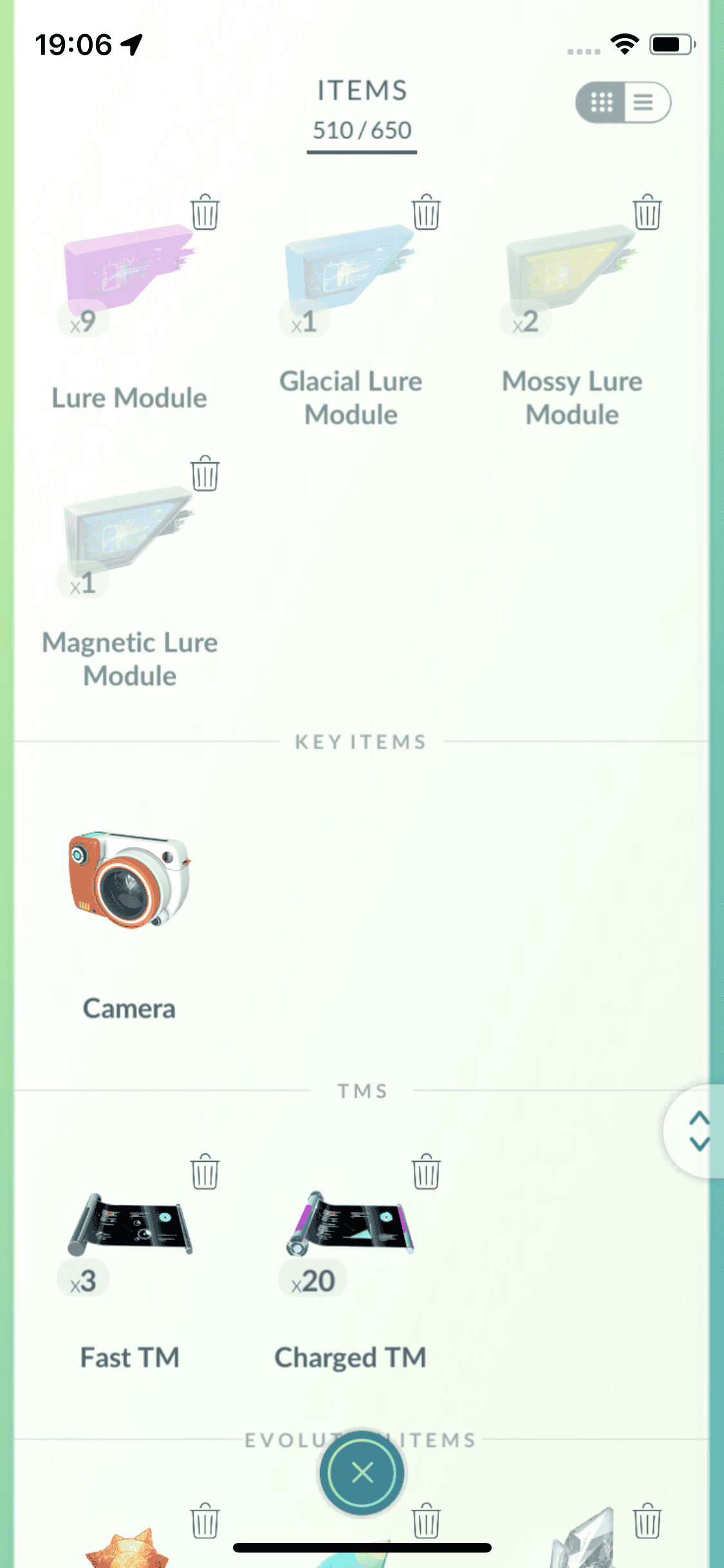This screenshot has width=724, height=1568.
Task: Select the Fast TM item
Action: [x=129, y=1223]
